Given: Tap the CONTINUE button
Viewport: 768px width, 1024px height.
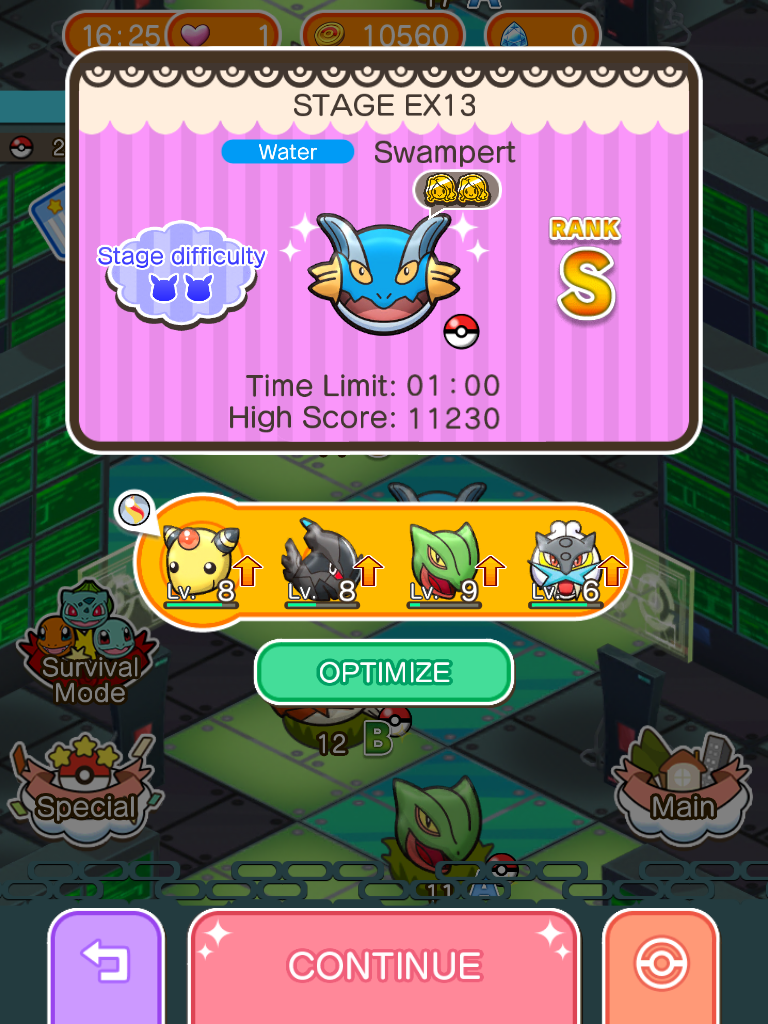Looking at the screenshot, I should (x=384, y=965).
